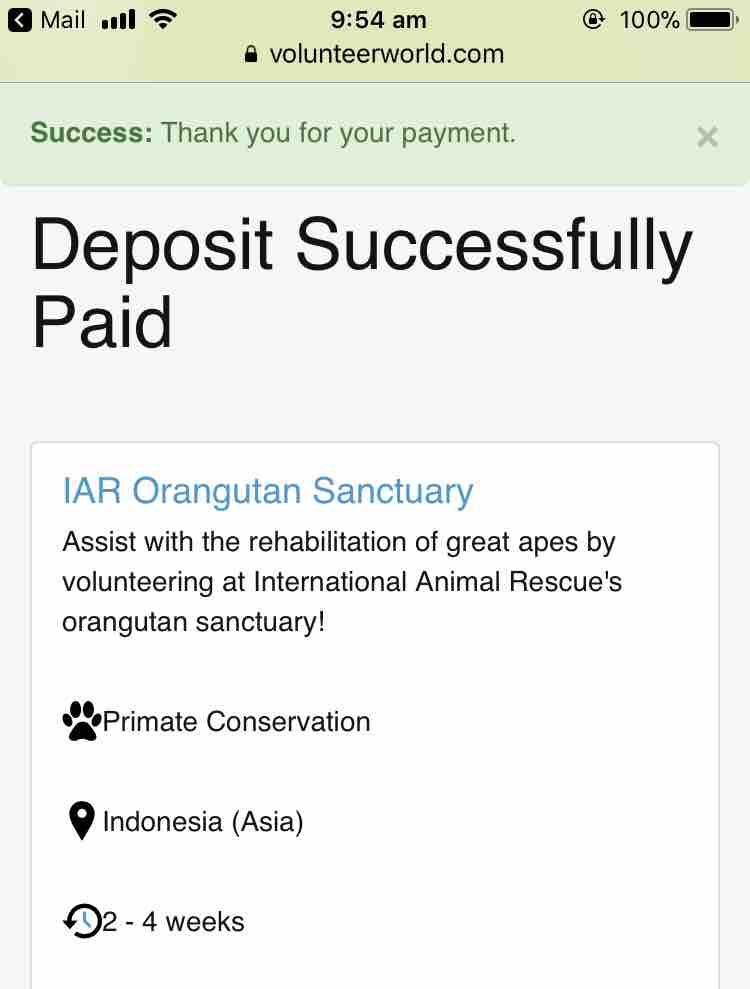Tap the volunteerworld.com address bar

375,54
